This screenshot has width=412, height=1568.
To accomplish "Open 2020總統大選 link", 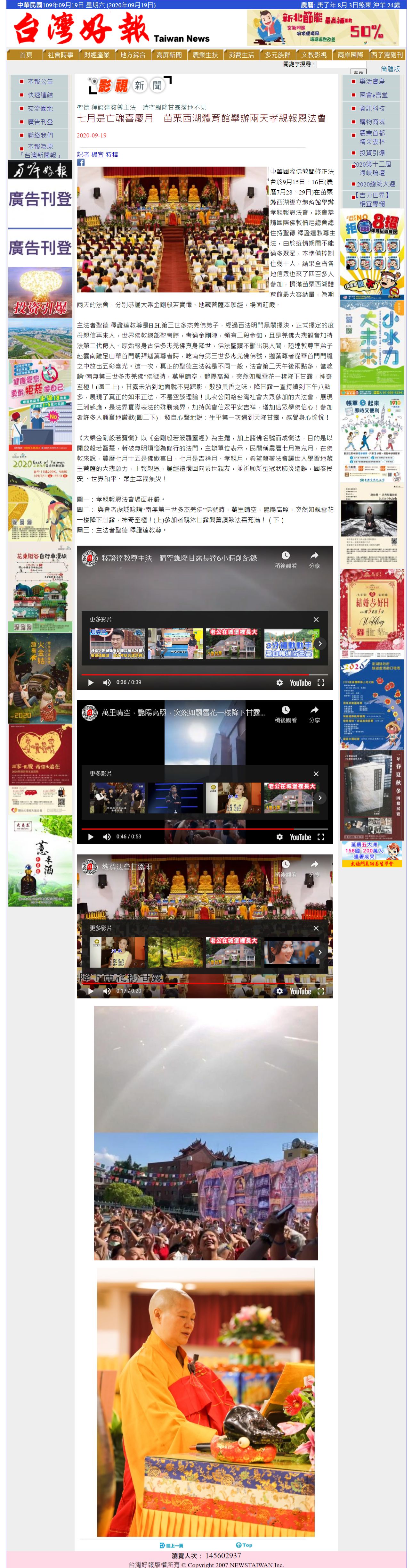I will 372,184.
